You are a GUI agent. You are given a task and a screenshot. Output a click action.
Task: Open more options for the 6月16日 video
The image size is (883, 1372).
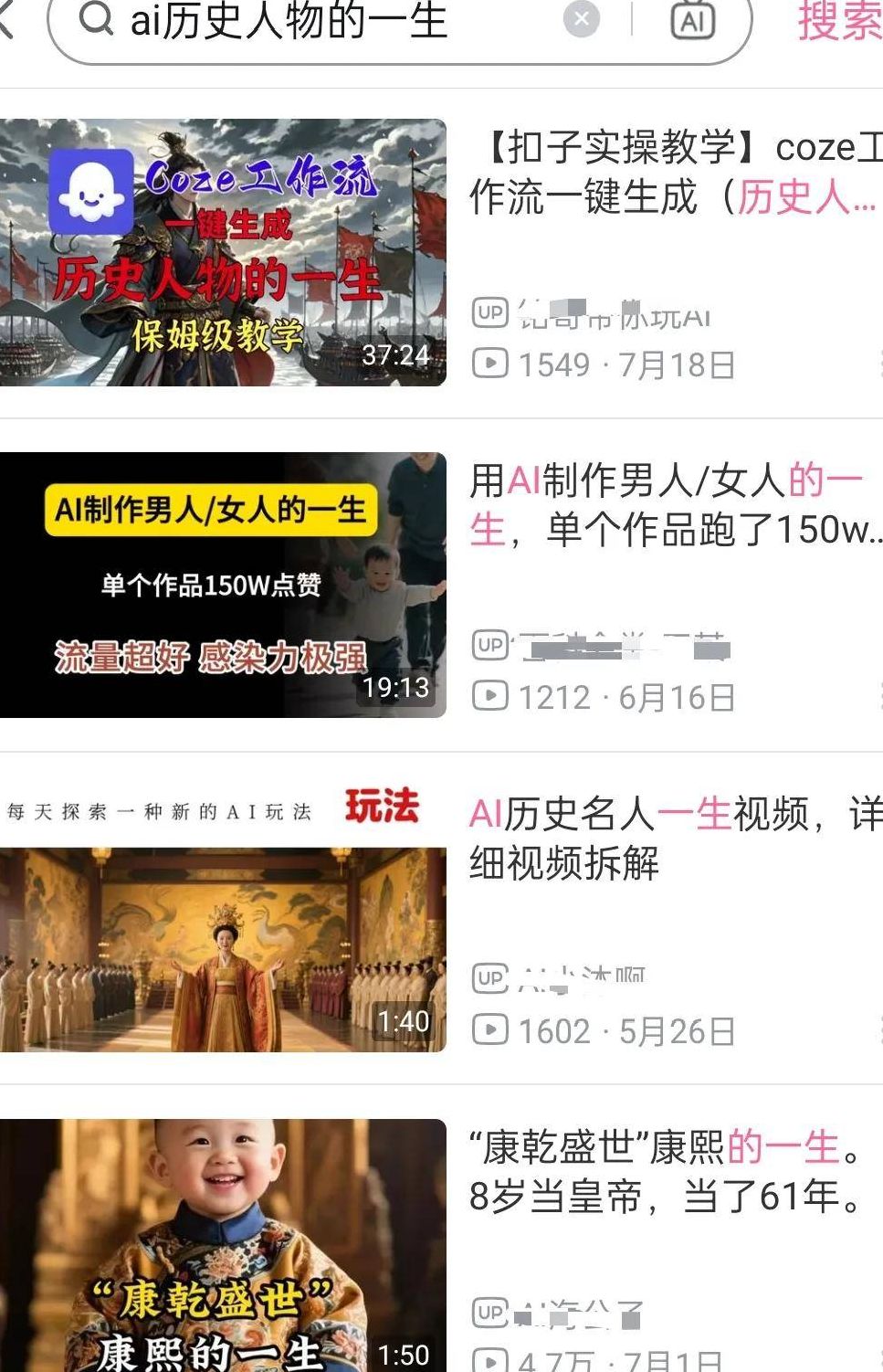coord(879,696)
